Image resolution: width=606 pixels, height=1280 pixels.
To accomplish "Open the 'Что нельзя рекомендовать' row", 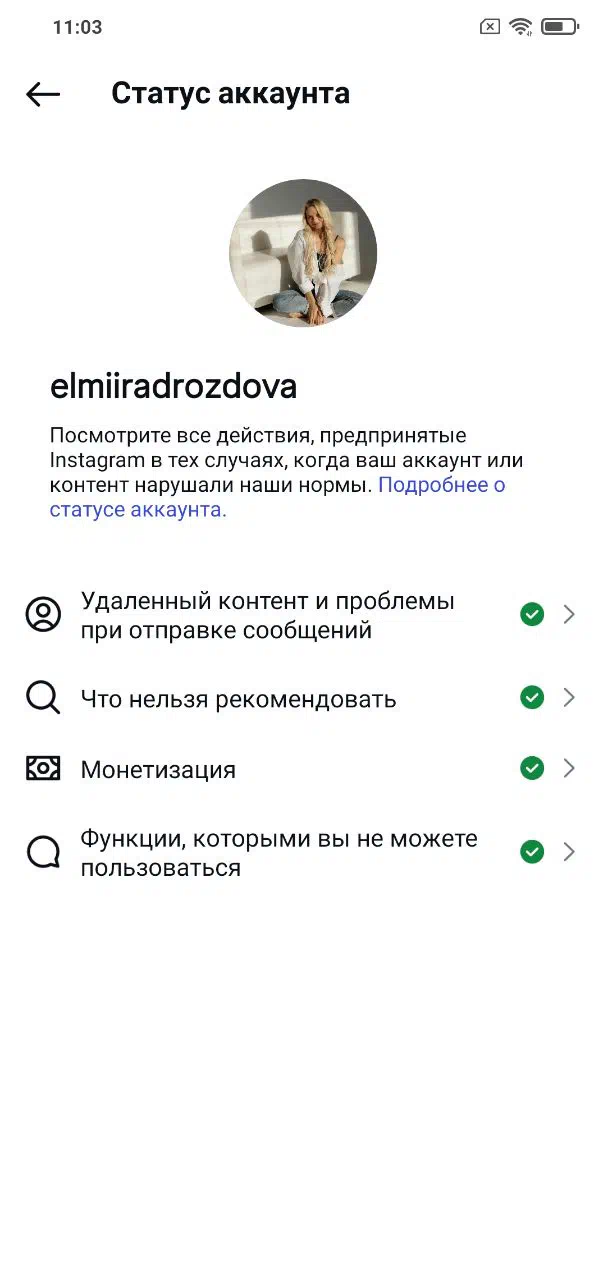I will [303, 698].
